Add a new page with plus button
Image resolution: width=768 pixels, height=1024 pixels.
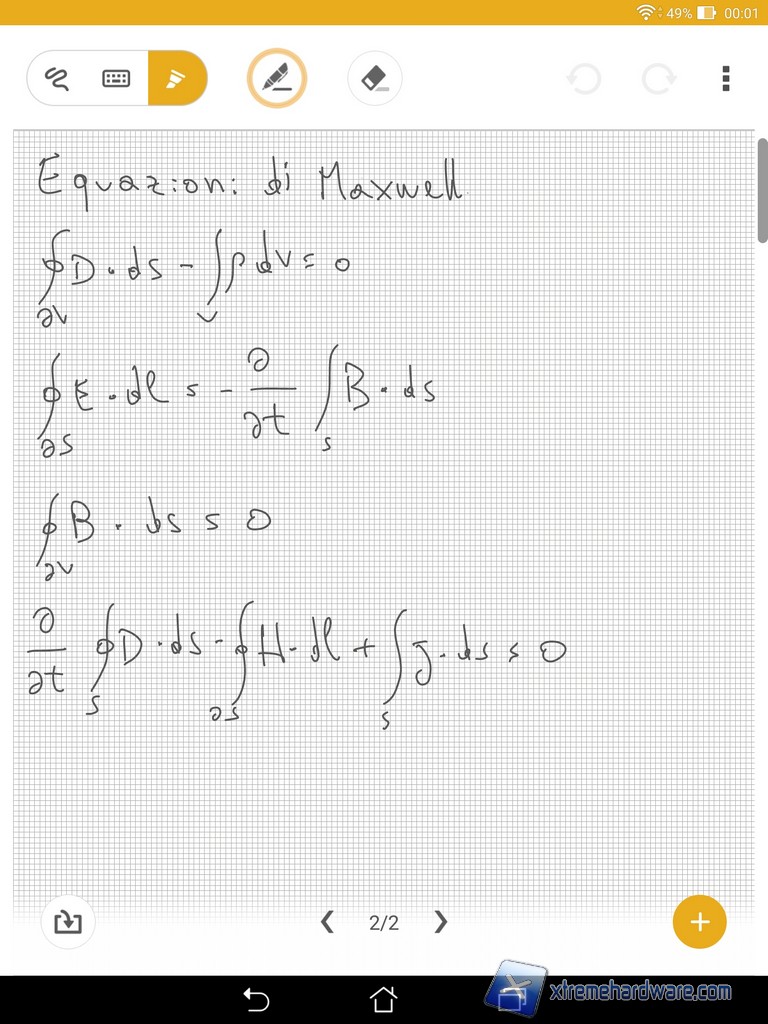tap(699, 922)
